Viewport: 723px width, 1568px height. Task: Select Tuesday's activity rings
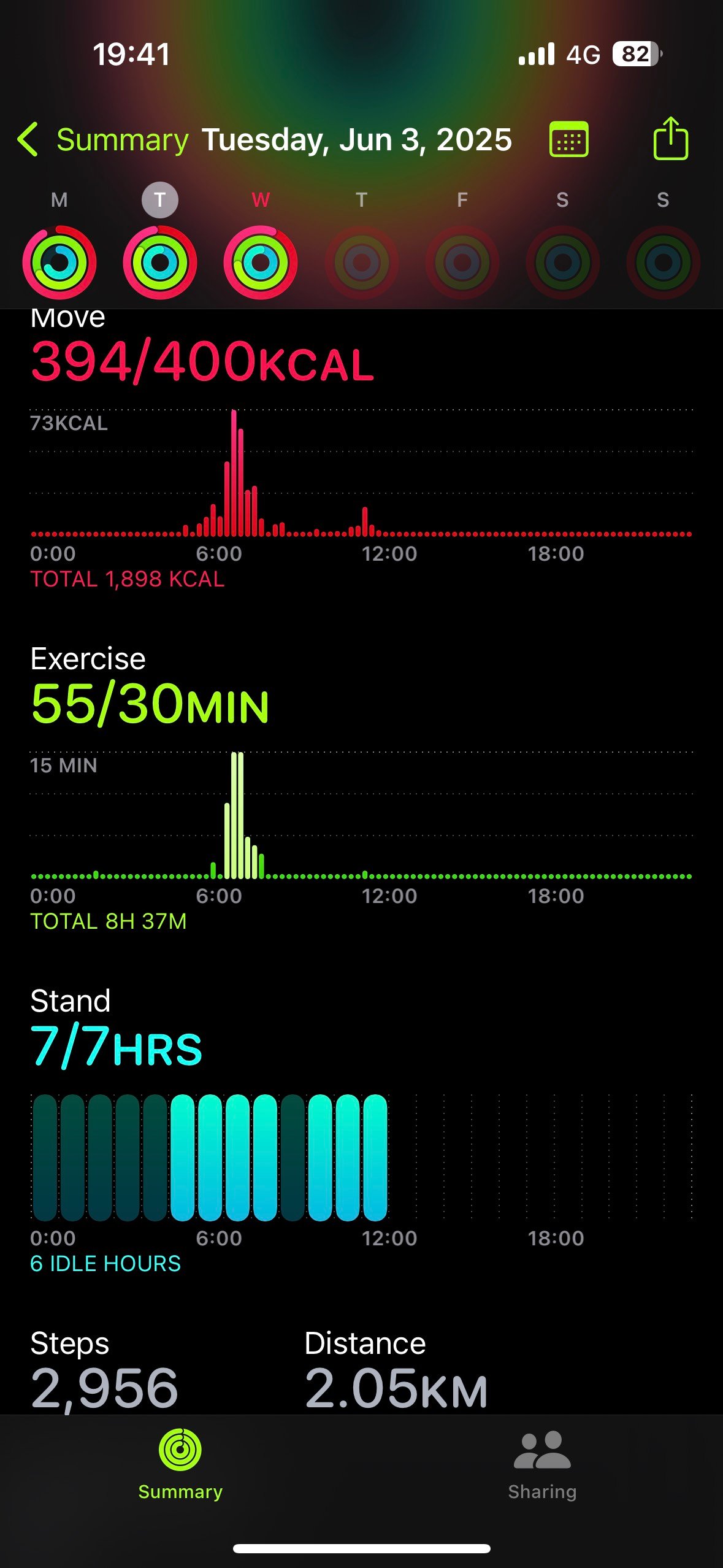(x=160, y=263)
